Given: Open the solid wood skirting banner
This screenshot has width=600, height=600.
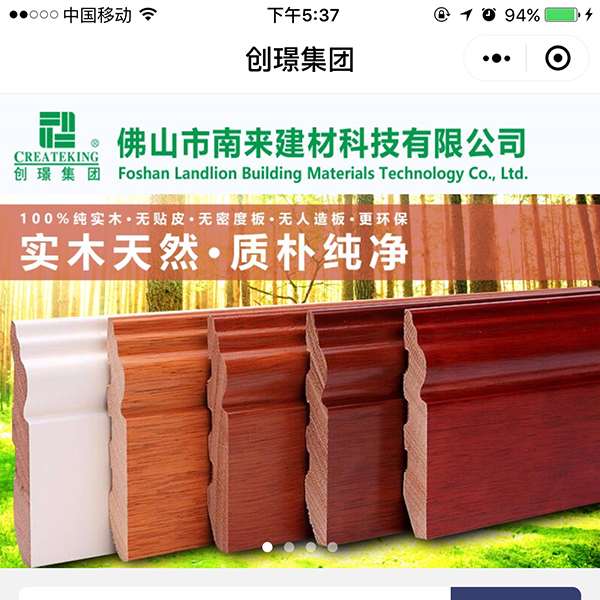Looking at the screenshot, I should pos(300,380).
